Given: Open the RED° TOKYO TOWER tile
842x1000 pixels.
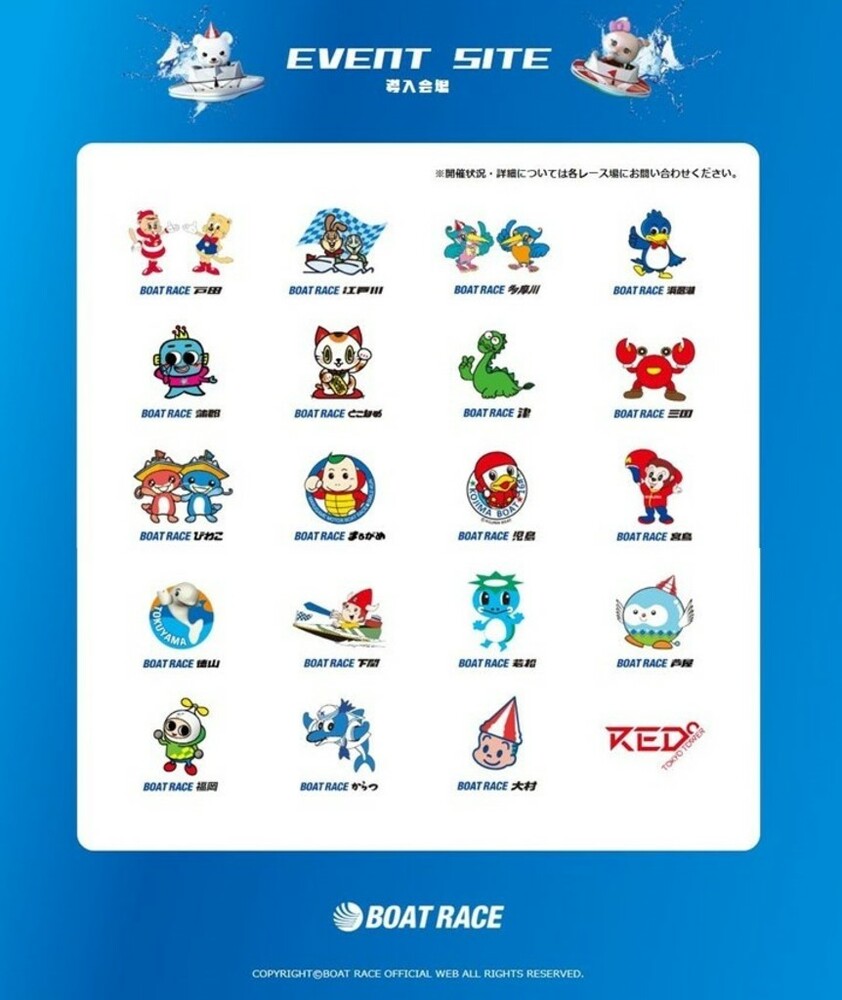Looking at the screenshot, I should pos(655,741).
